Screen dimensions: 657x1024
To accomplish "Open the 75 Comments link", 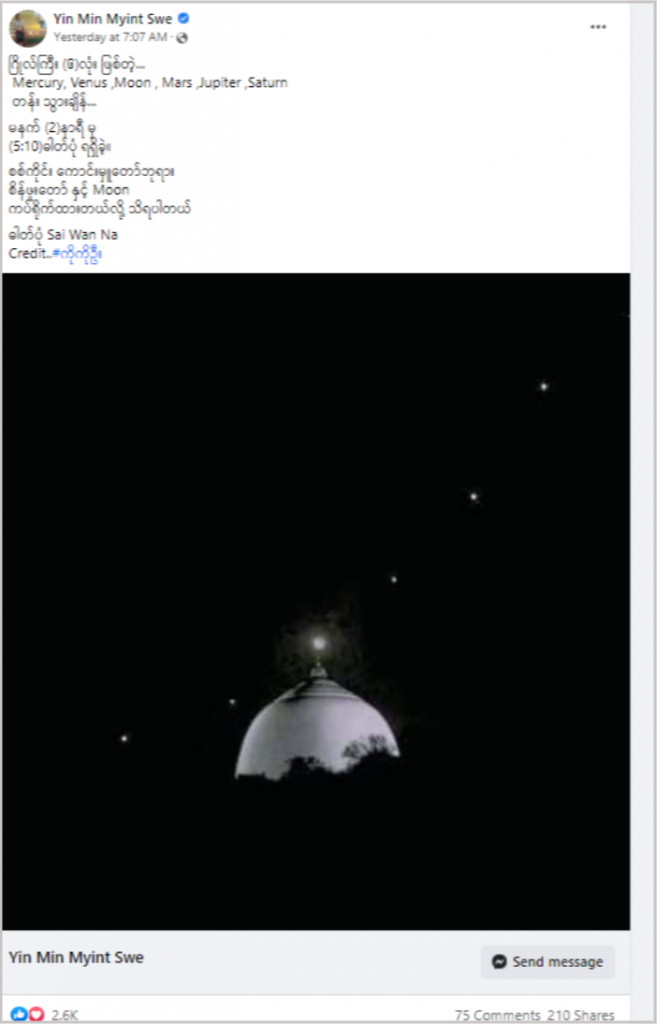I will tap(497, 1015).
